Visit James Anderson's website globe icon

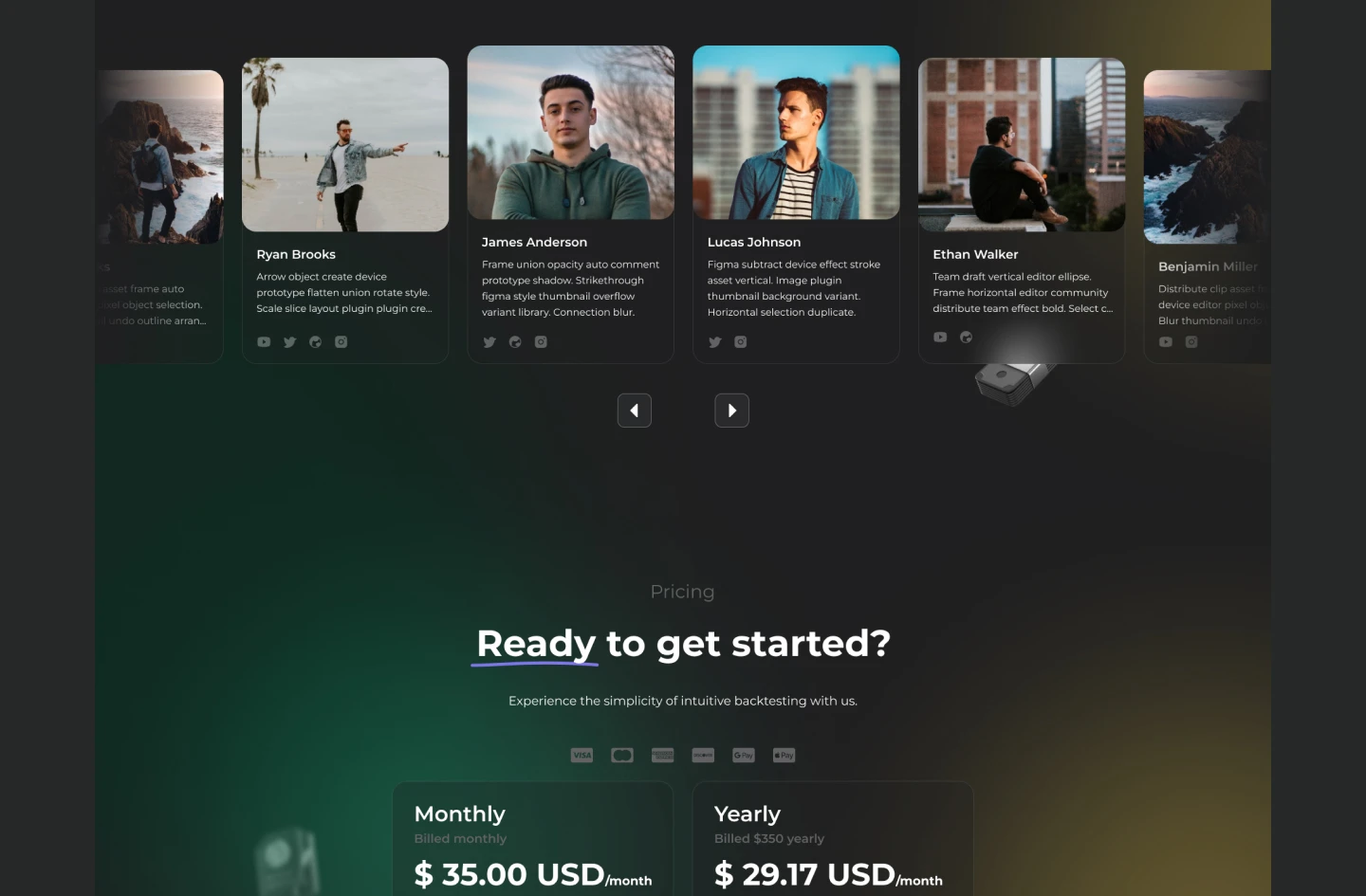coord(515,342)
